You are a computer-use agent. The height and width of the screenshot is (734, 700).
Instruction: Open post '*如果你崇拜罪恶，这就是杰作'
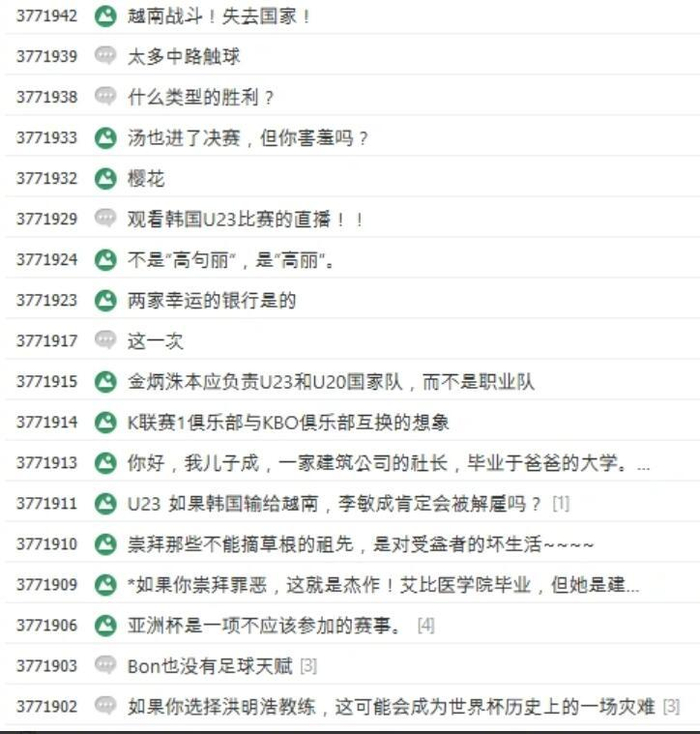point(383,584)
